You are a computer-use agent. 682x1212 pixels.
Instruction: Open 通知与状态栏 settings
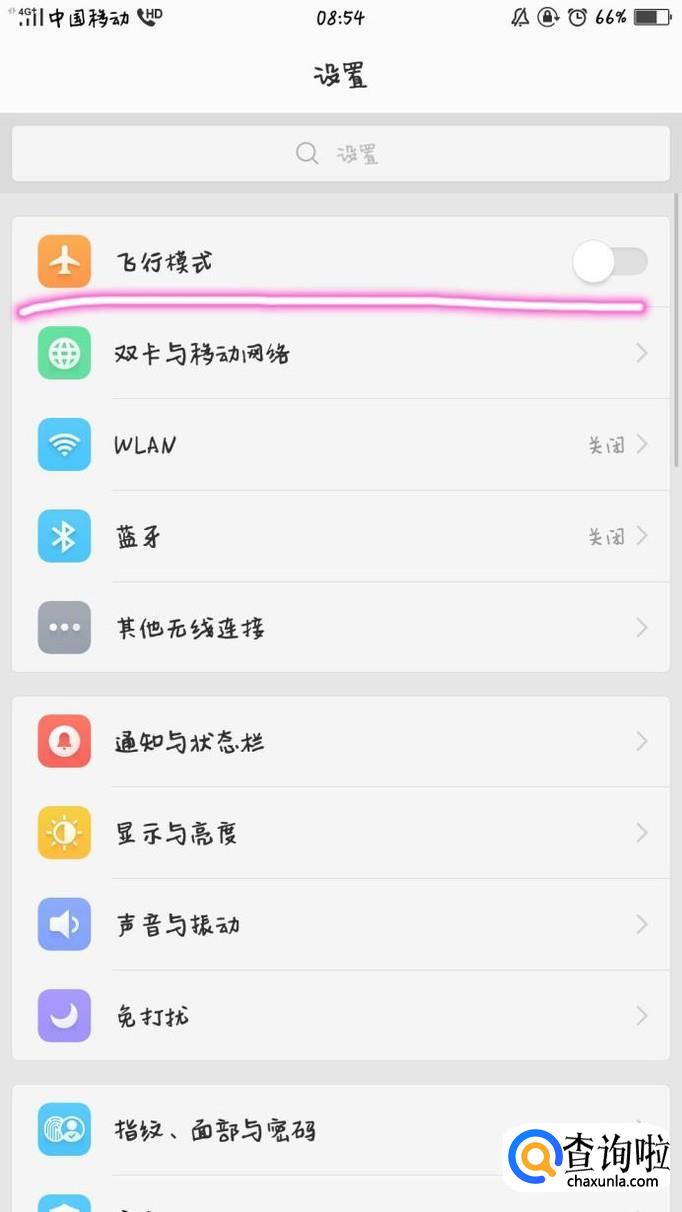[x=340, y=742]
